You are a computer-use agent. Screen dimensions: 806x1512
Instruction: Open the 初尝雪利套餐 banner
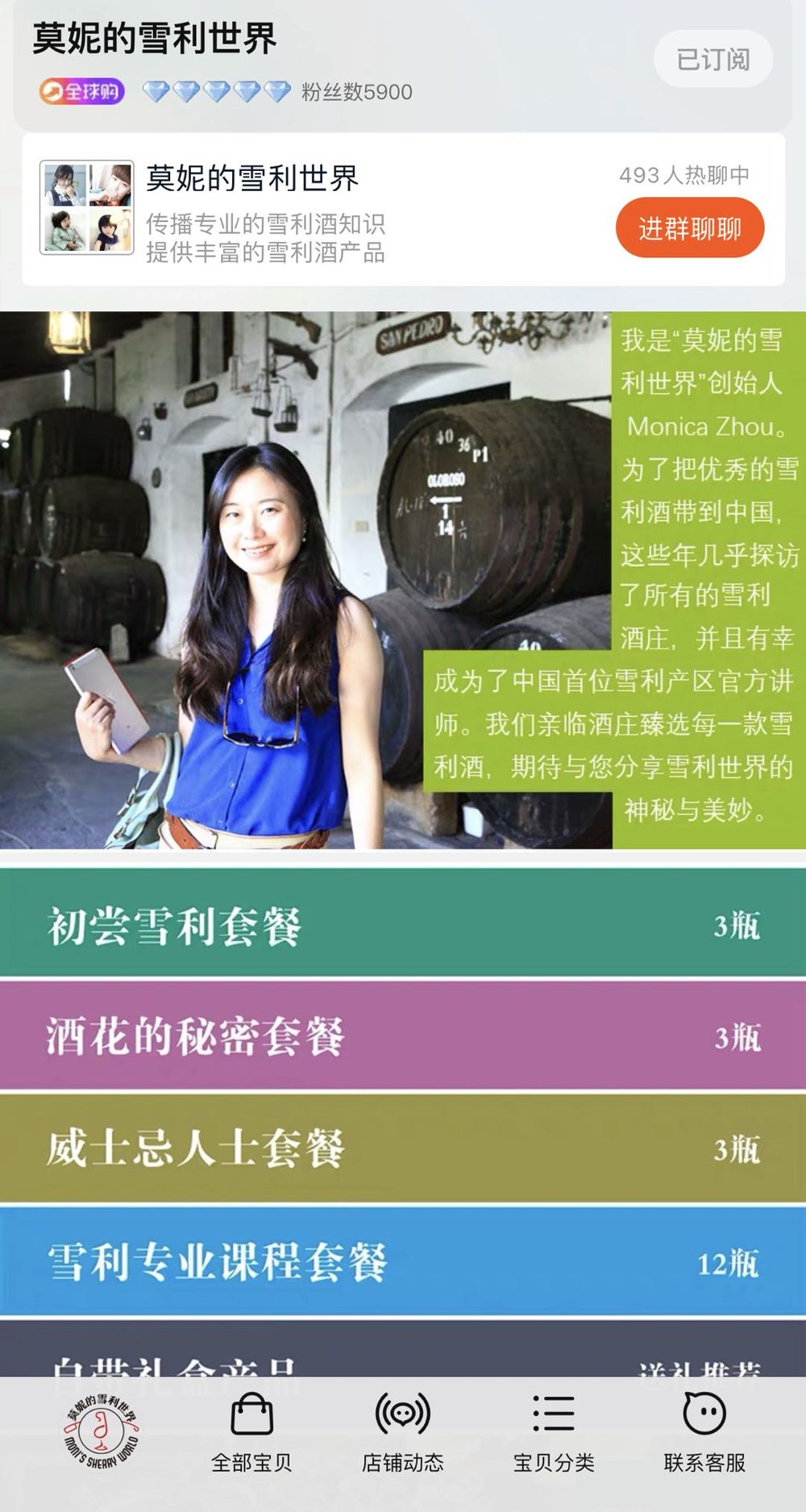(403, 923)
